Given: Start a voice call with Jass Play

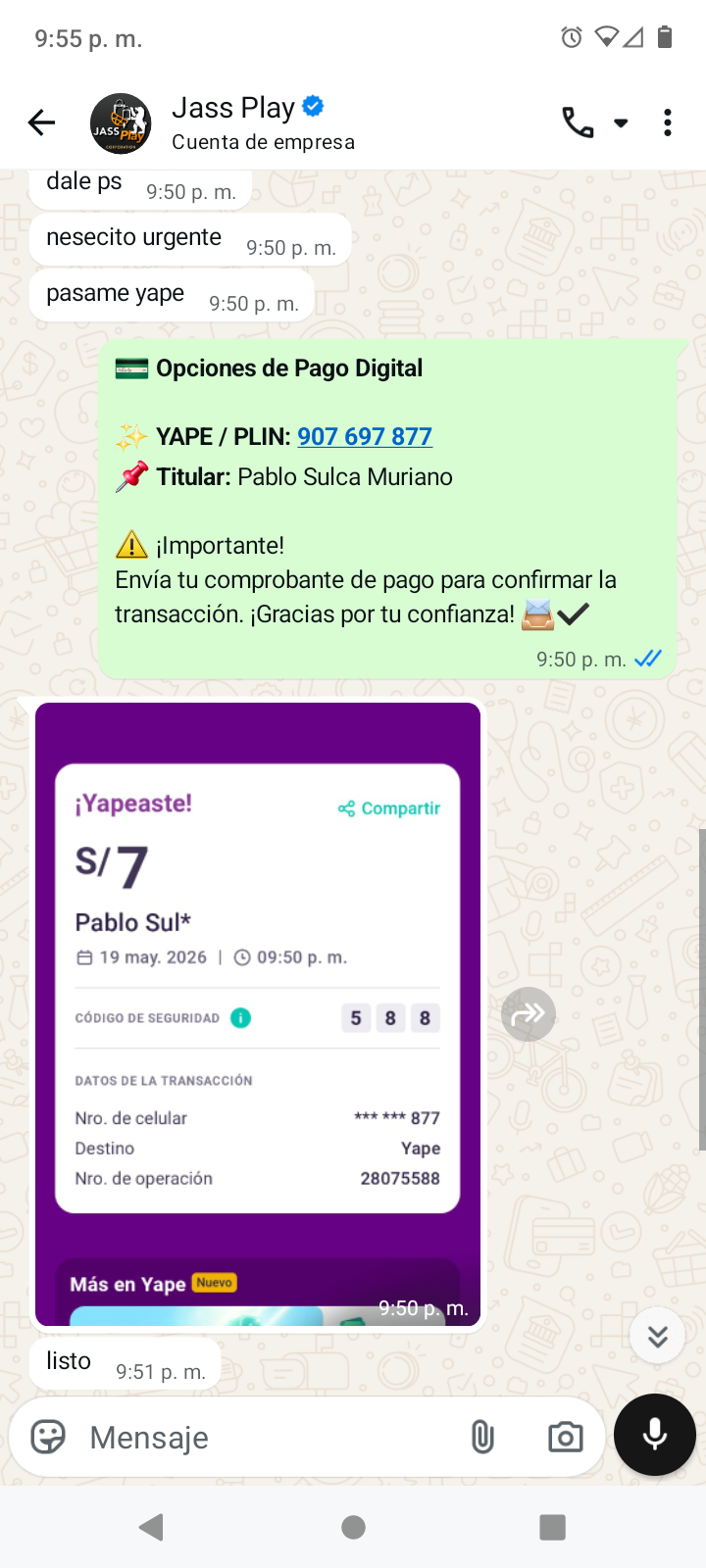Looking at the screenshot, I should (x=578, y=122).
